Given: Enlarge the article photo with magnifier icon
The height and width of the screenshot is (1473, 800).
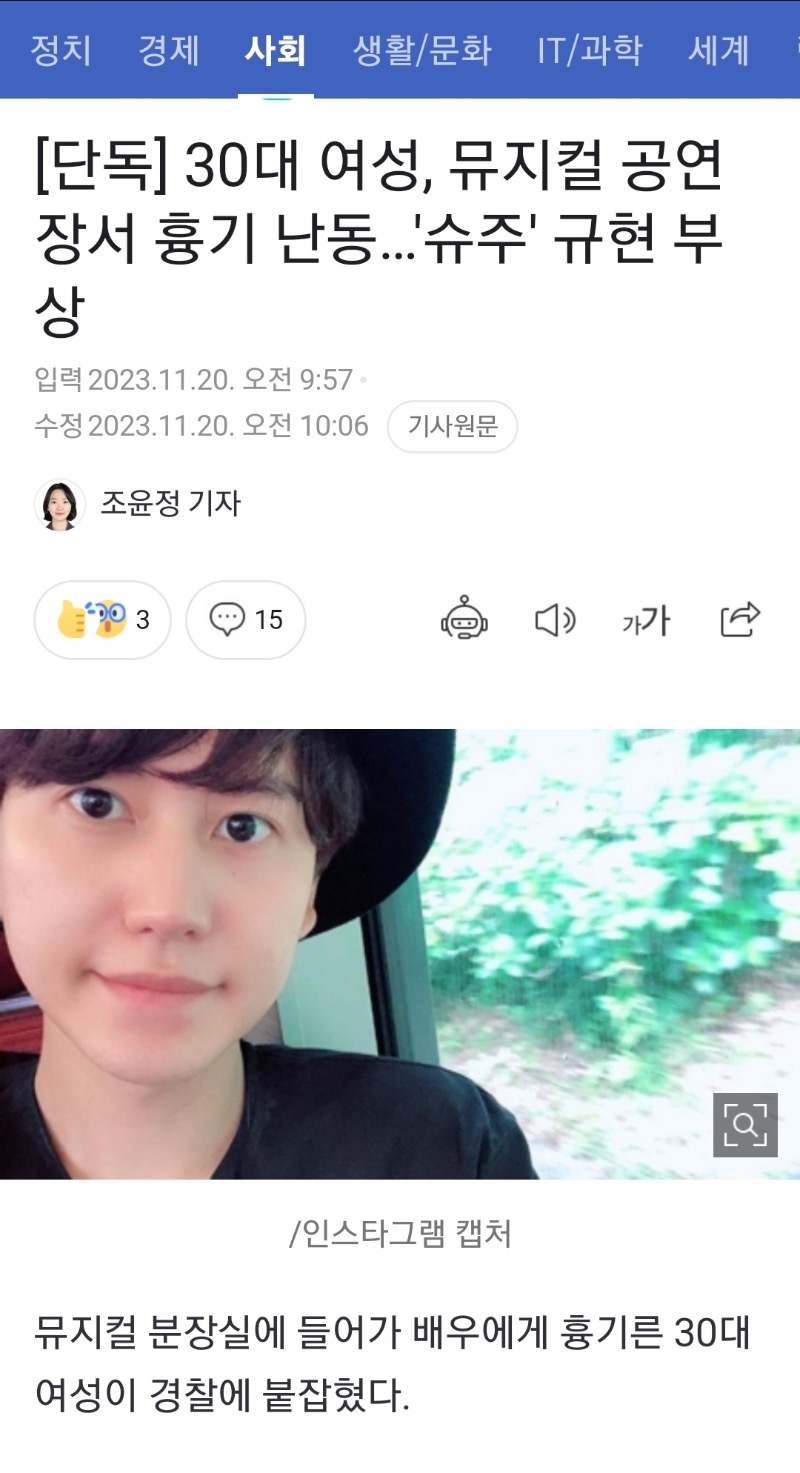Looking at the screenshot, I should click(745, 1125).
